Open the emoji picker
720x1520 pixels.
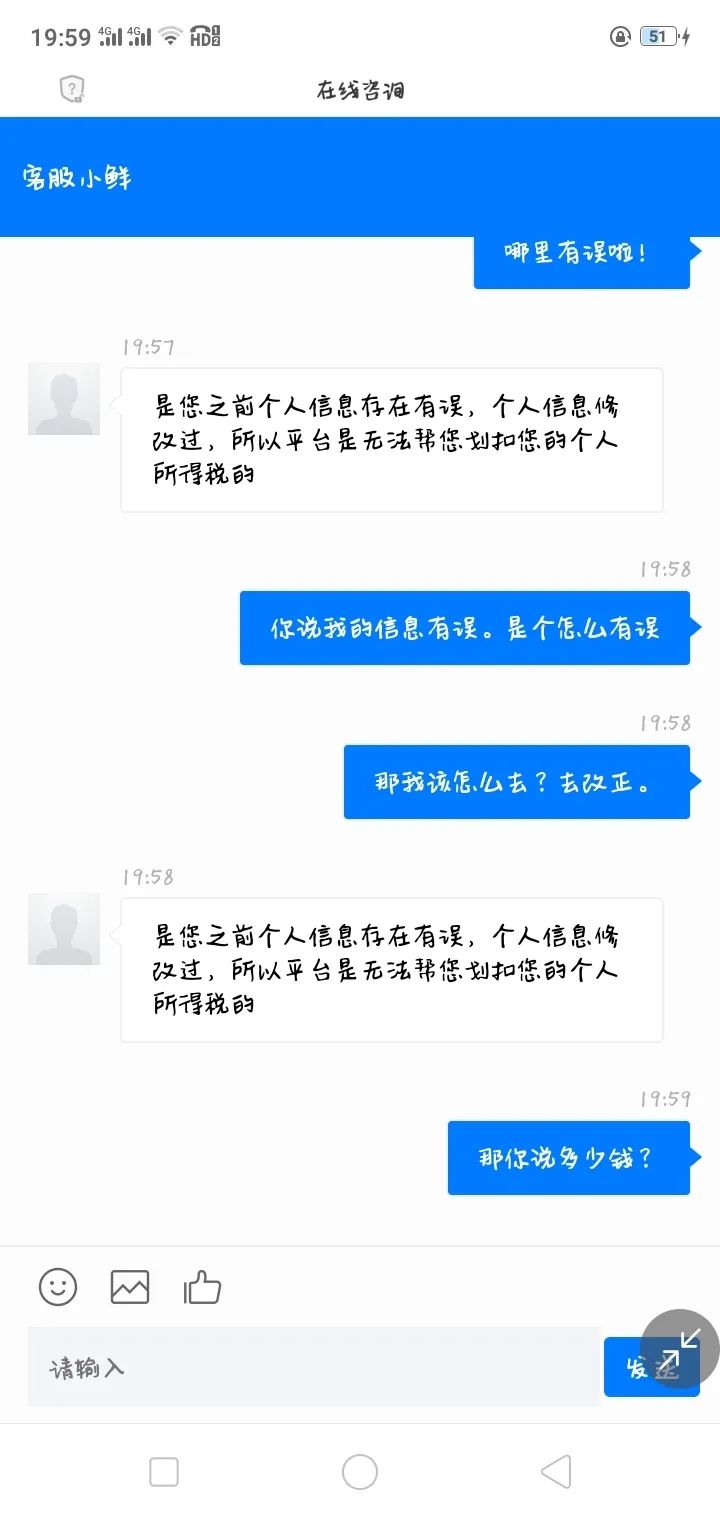click(x=58, y=1286)
